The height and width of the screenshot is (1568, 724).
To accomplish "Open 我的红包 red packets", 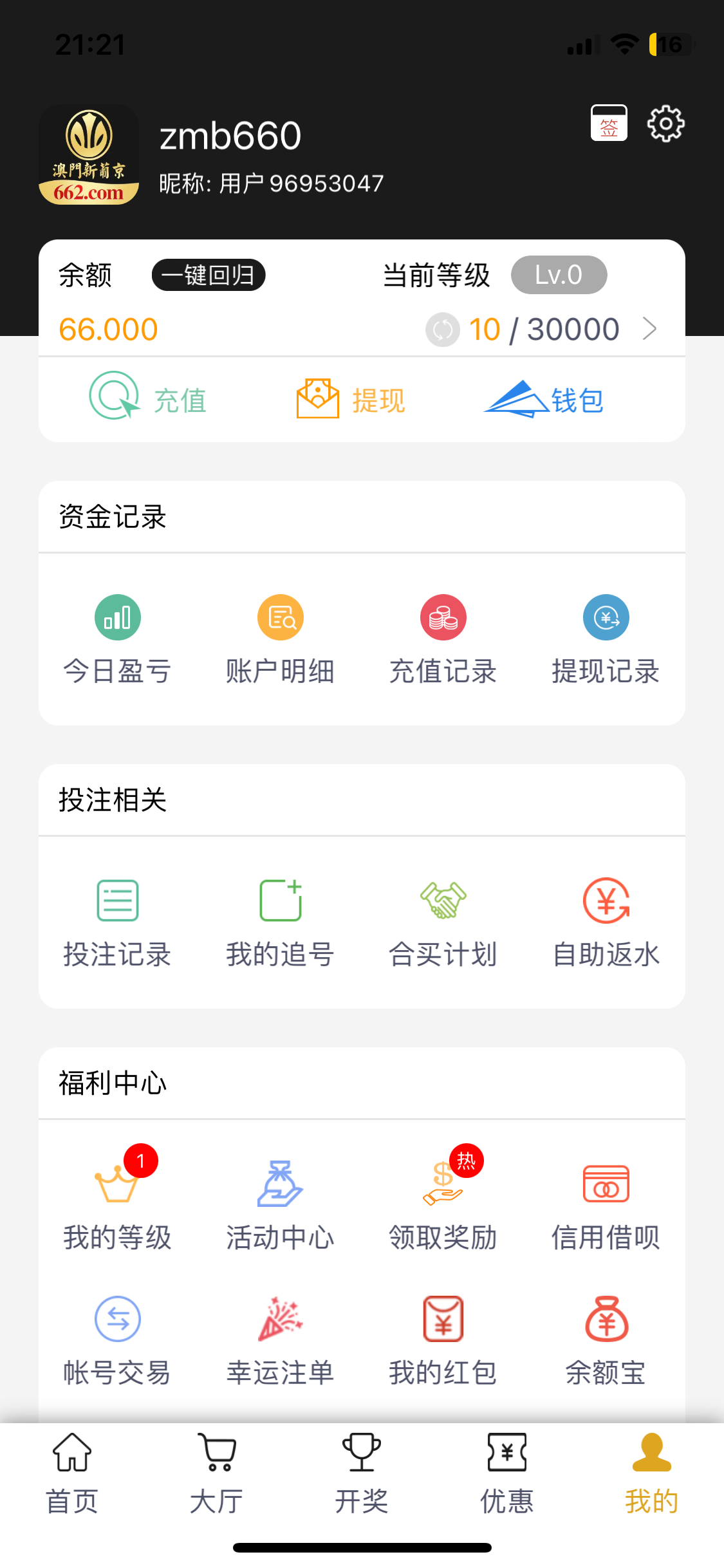I will coord(443,1340).
